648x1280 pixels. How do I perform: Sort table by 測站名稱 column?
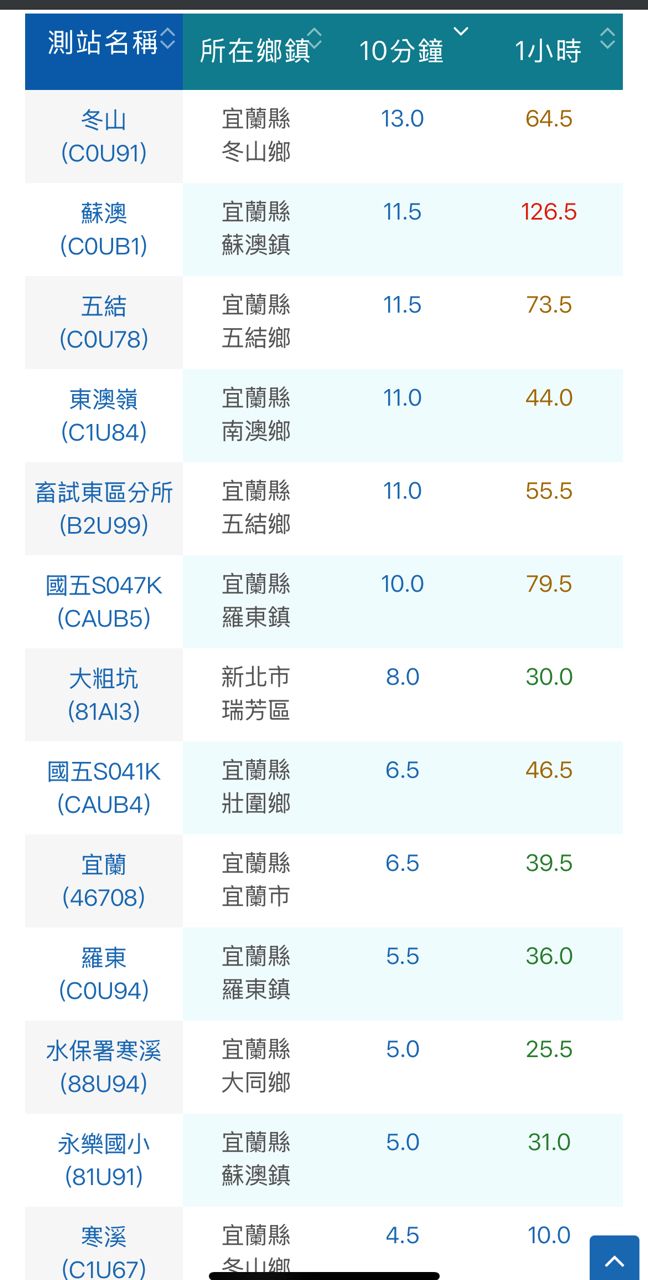(x=104, y=44)
